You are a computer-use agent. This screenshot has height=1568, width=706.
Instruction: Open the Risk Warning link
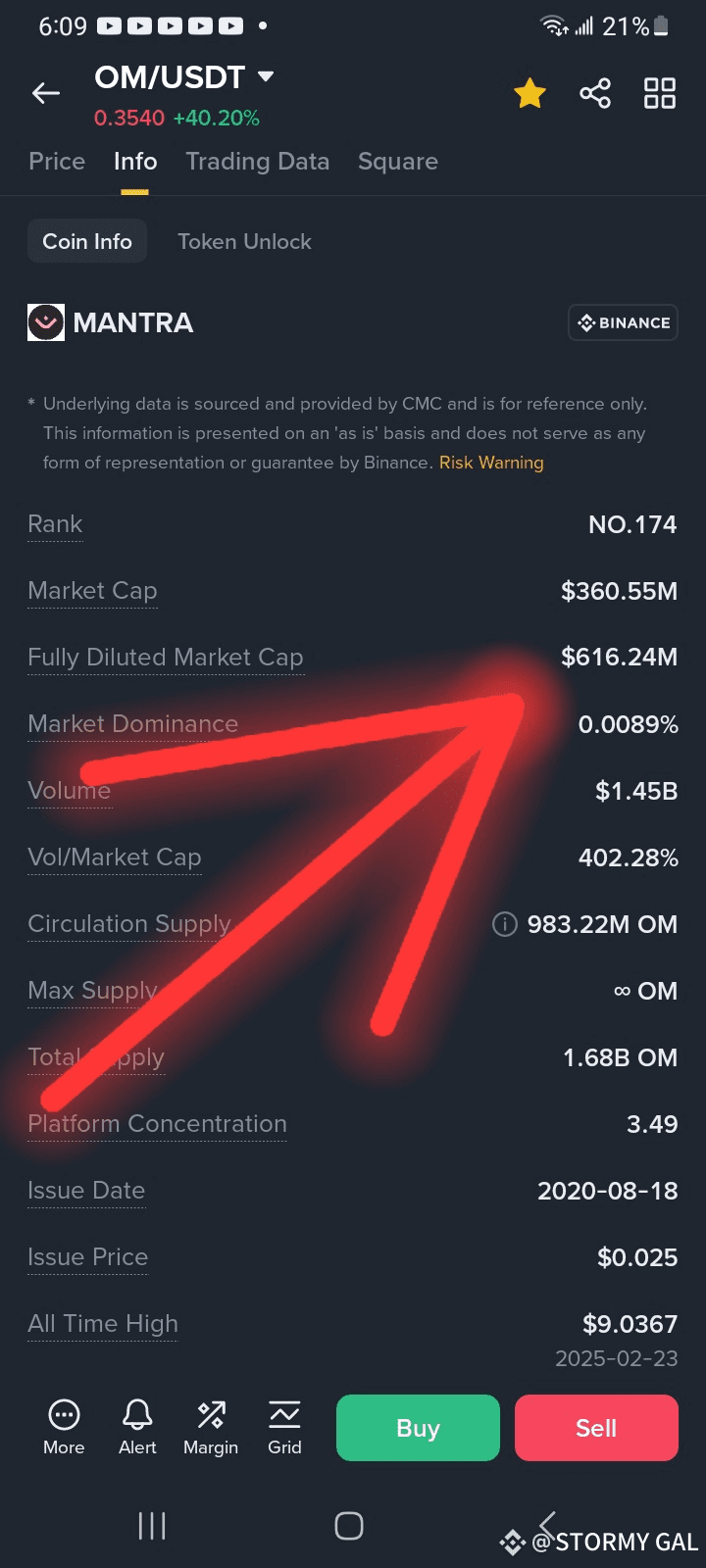coord(491,463)
